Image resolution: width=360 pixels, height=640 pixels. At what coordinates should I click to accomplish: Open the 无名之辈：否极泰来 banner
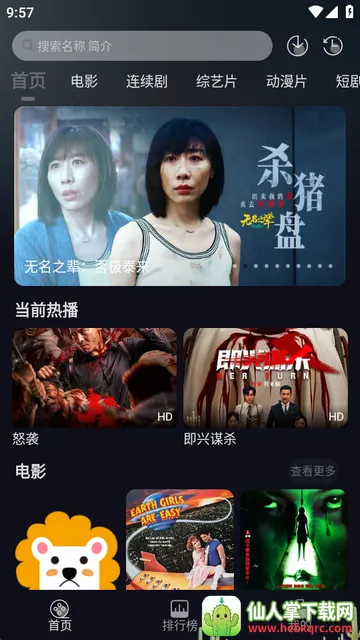(180, 196)
